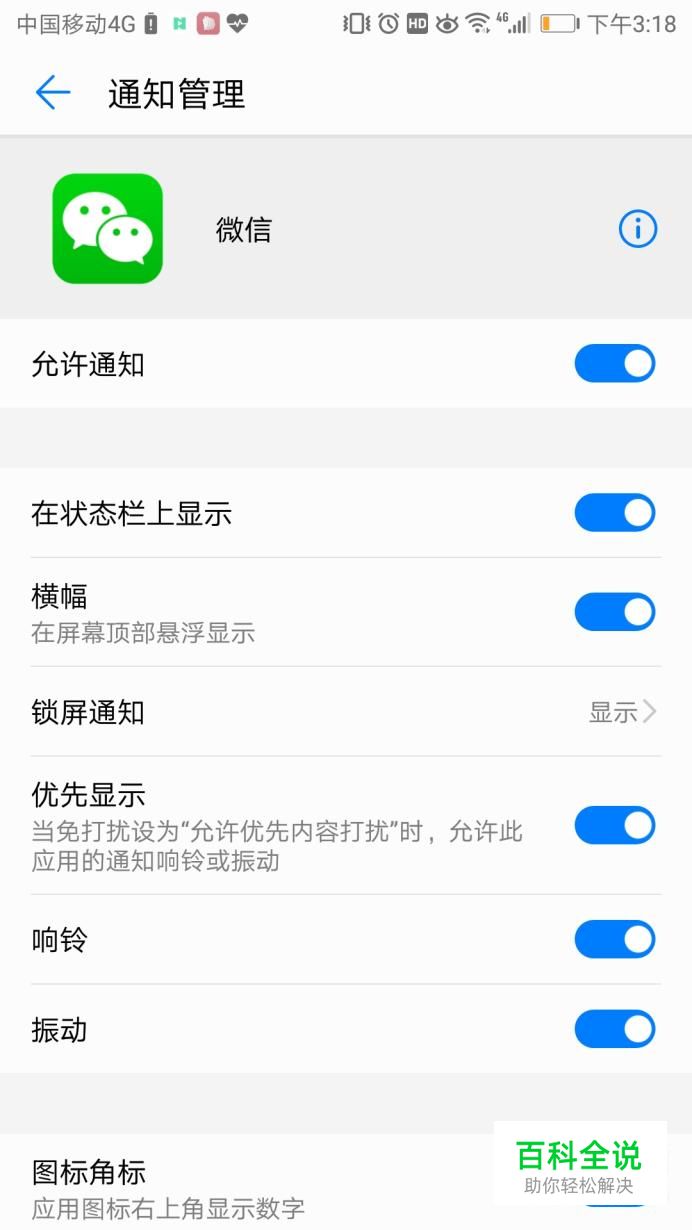Go back from 通知管理
The width and height of the screenshot is (692, 1230).
(x=53, y=93)
